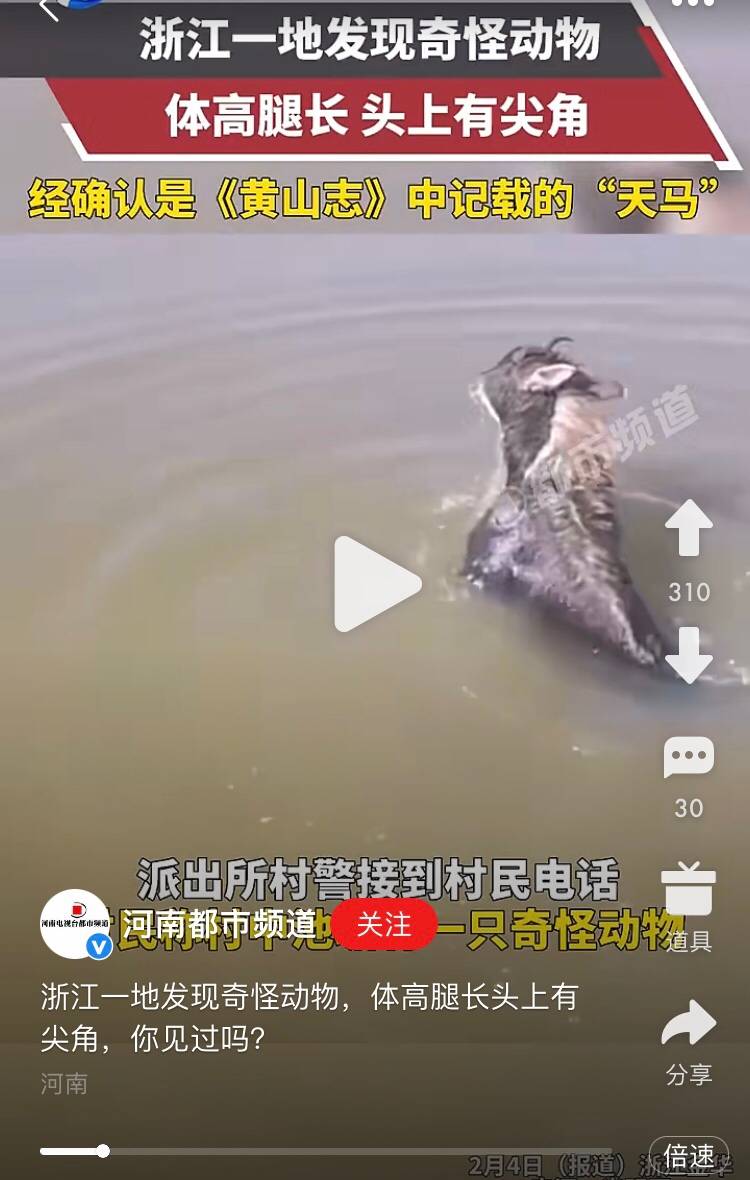The image size is (750, 1180).
Task: Upvote this video
Action: [x=688, y=528]
